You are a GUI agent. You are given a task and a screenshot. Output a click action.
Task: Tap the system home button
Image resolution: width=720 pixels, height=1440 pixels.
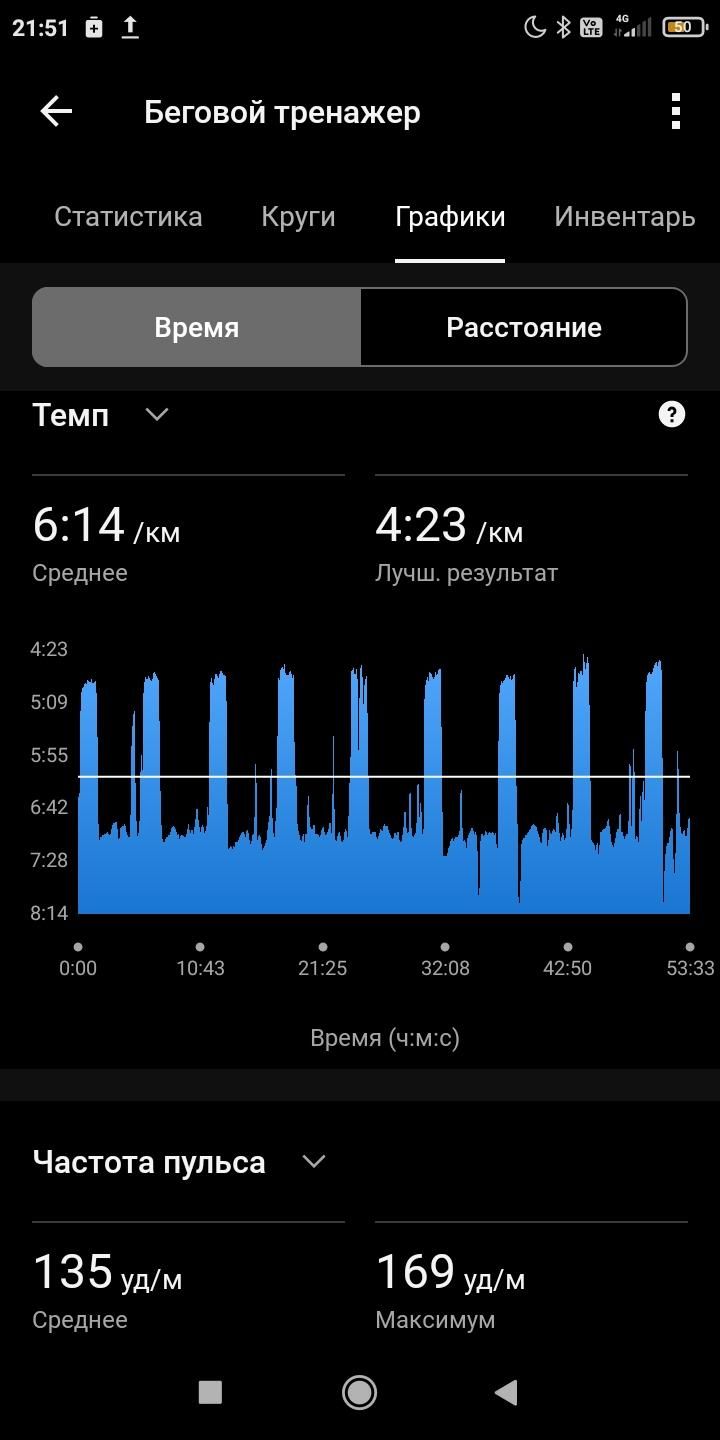[359, 1392]
